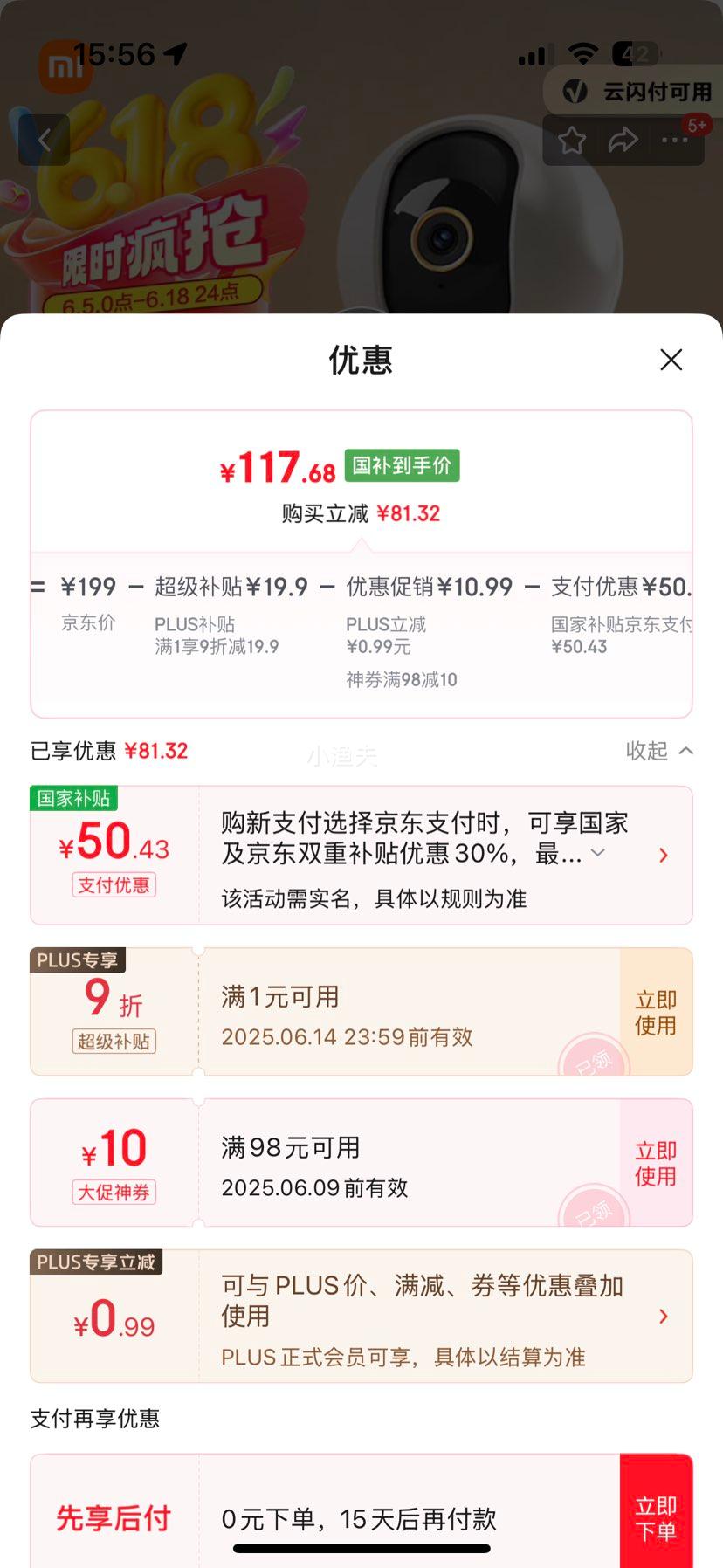Favorite this product with the star icon
This screenshot has width=723, height=1568.
point(572,140)
